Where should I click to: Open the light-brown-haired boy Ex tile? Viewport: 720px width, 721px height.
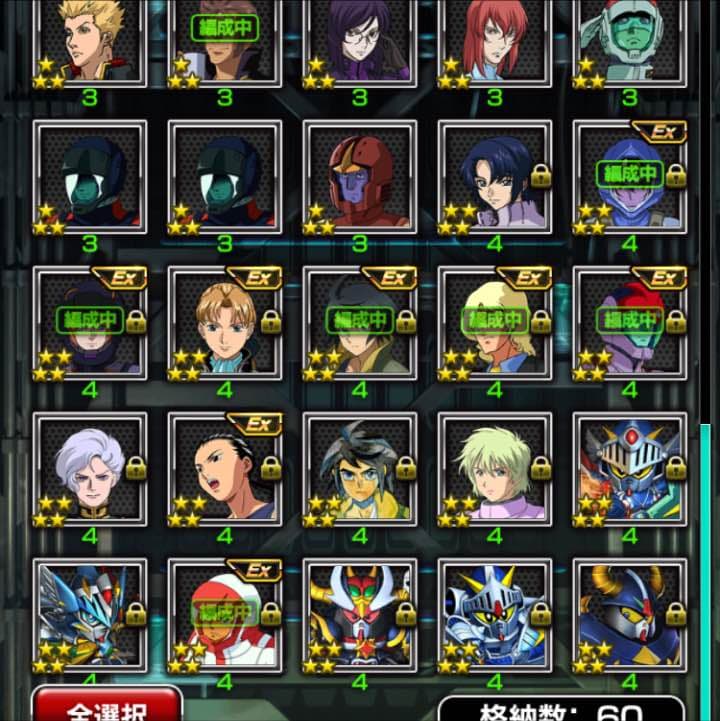pos(225,323)
